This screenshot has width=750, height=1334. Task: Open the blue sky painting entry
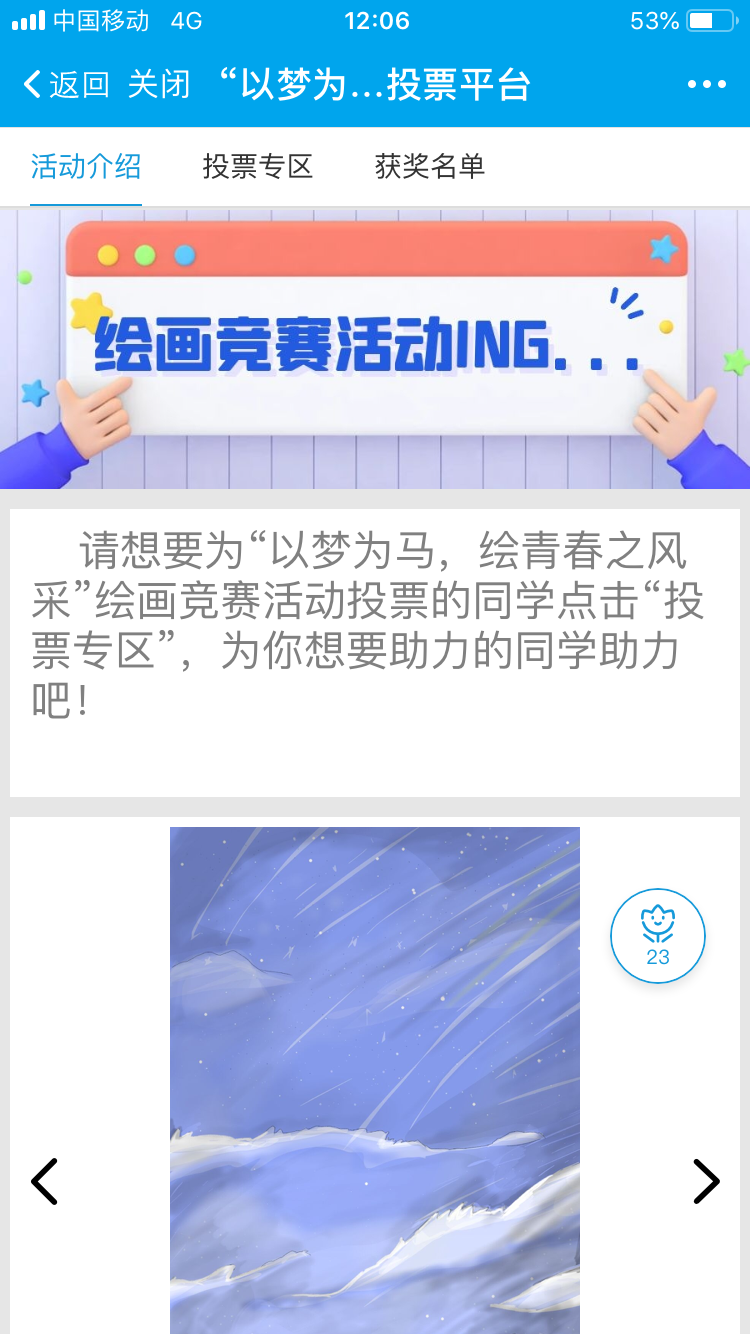click(x=375, y=1080)
